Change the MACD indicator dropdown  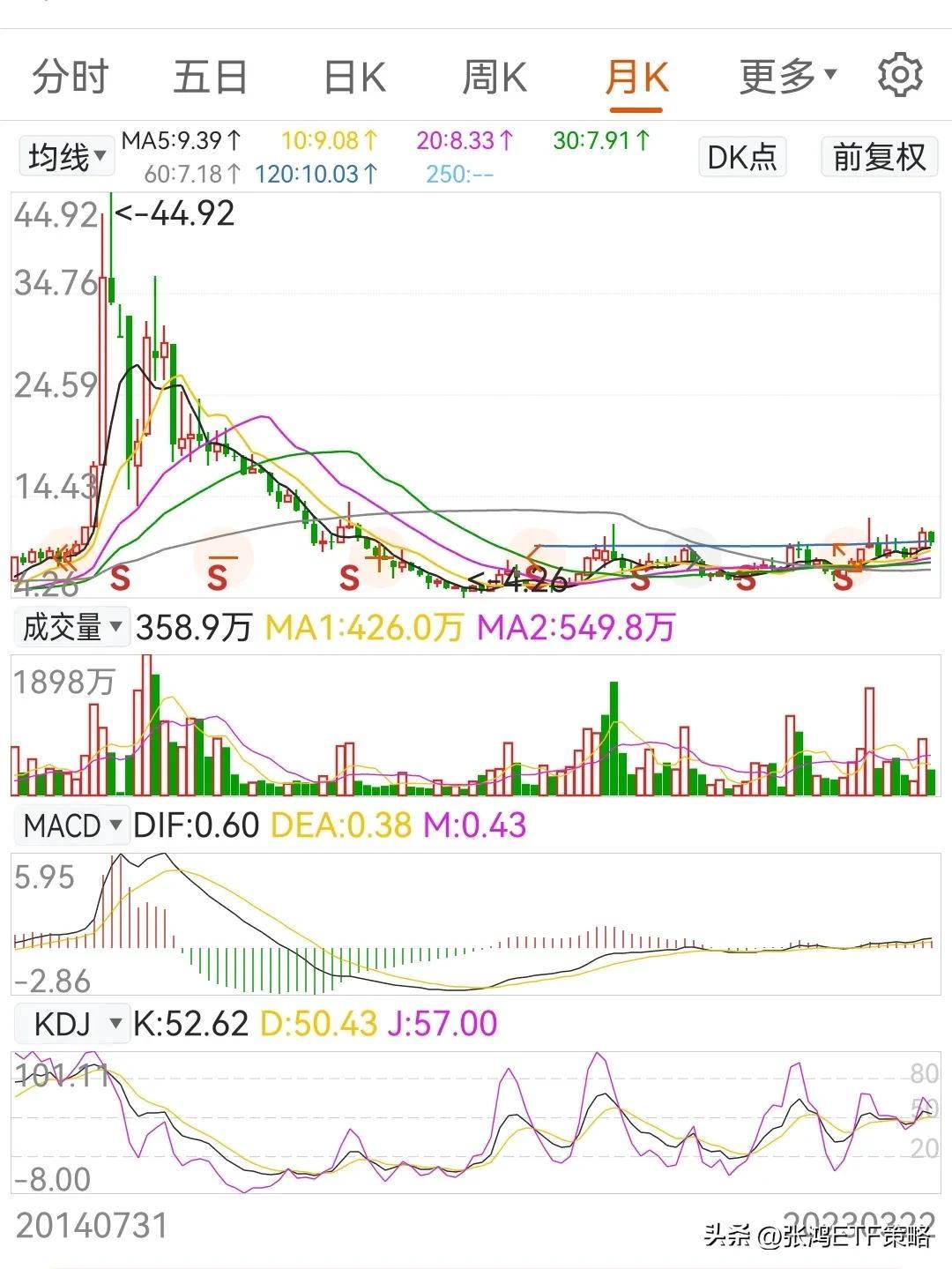pos(71,825)
